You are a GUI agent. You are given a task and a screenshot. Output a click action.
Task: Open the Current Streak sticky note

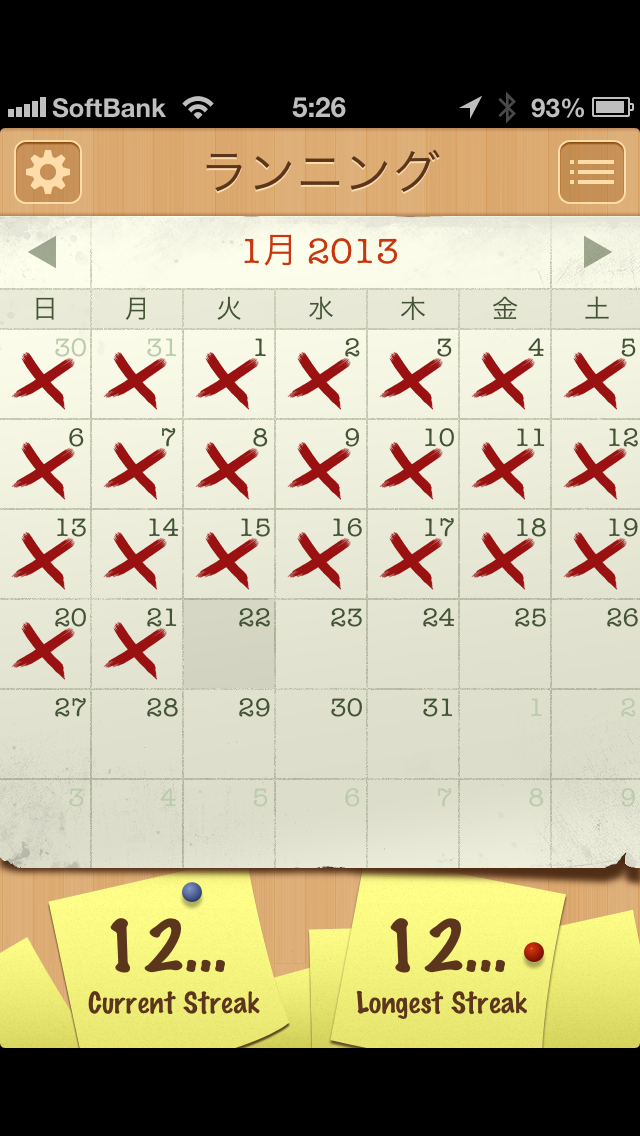[x=170, y=967]
